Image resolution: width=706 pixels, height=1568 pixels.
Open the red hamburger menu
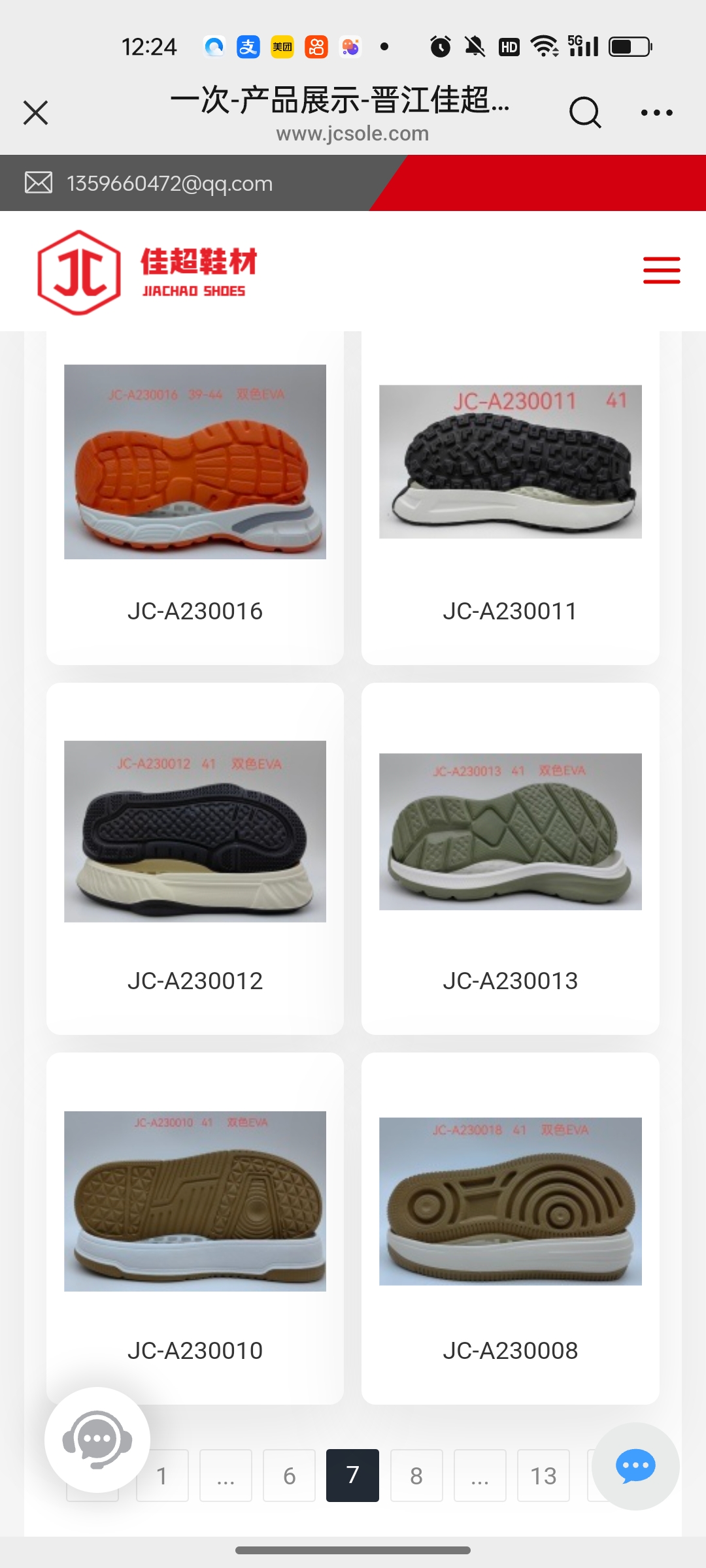click(662, 270)
